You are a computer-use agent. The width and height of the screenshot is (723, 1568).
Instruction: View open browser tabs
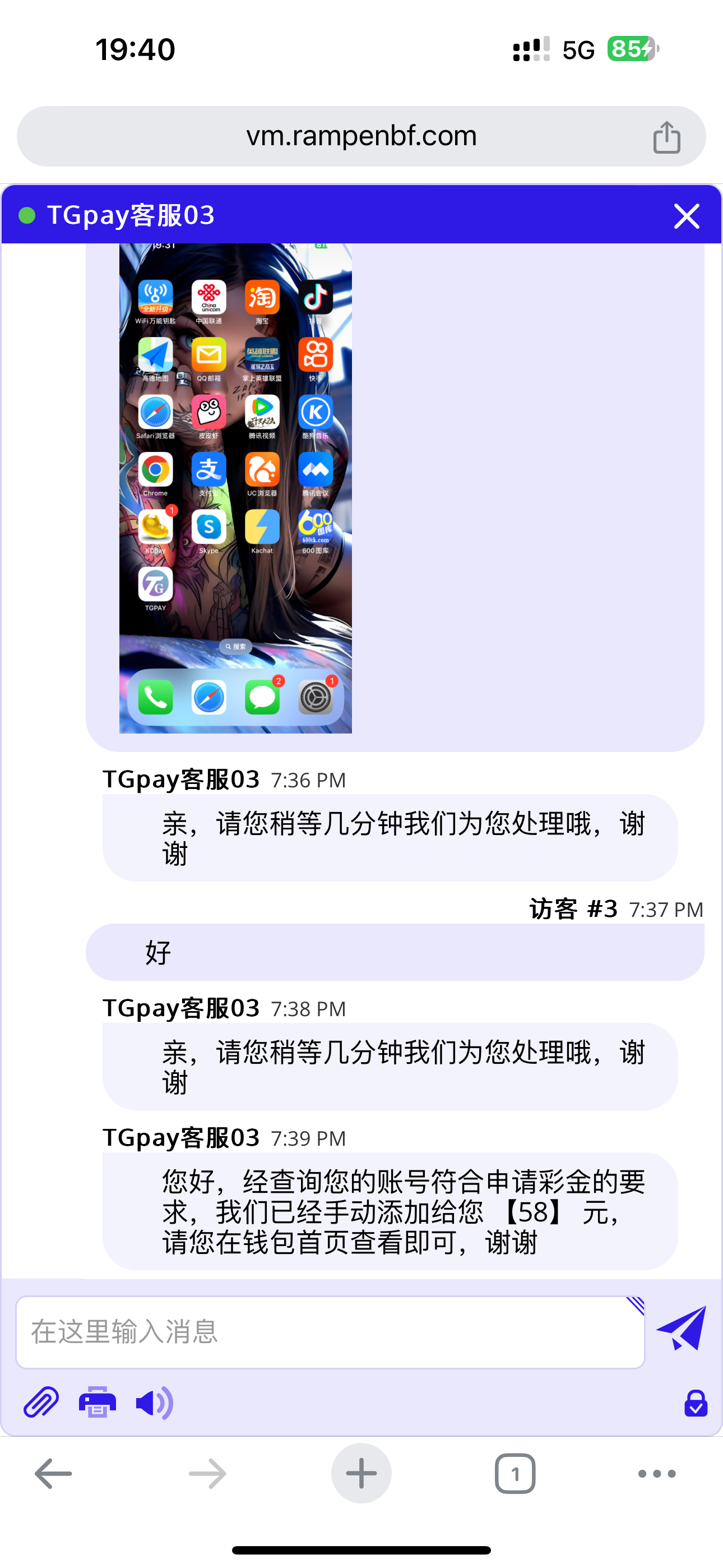click(515, 1474)
